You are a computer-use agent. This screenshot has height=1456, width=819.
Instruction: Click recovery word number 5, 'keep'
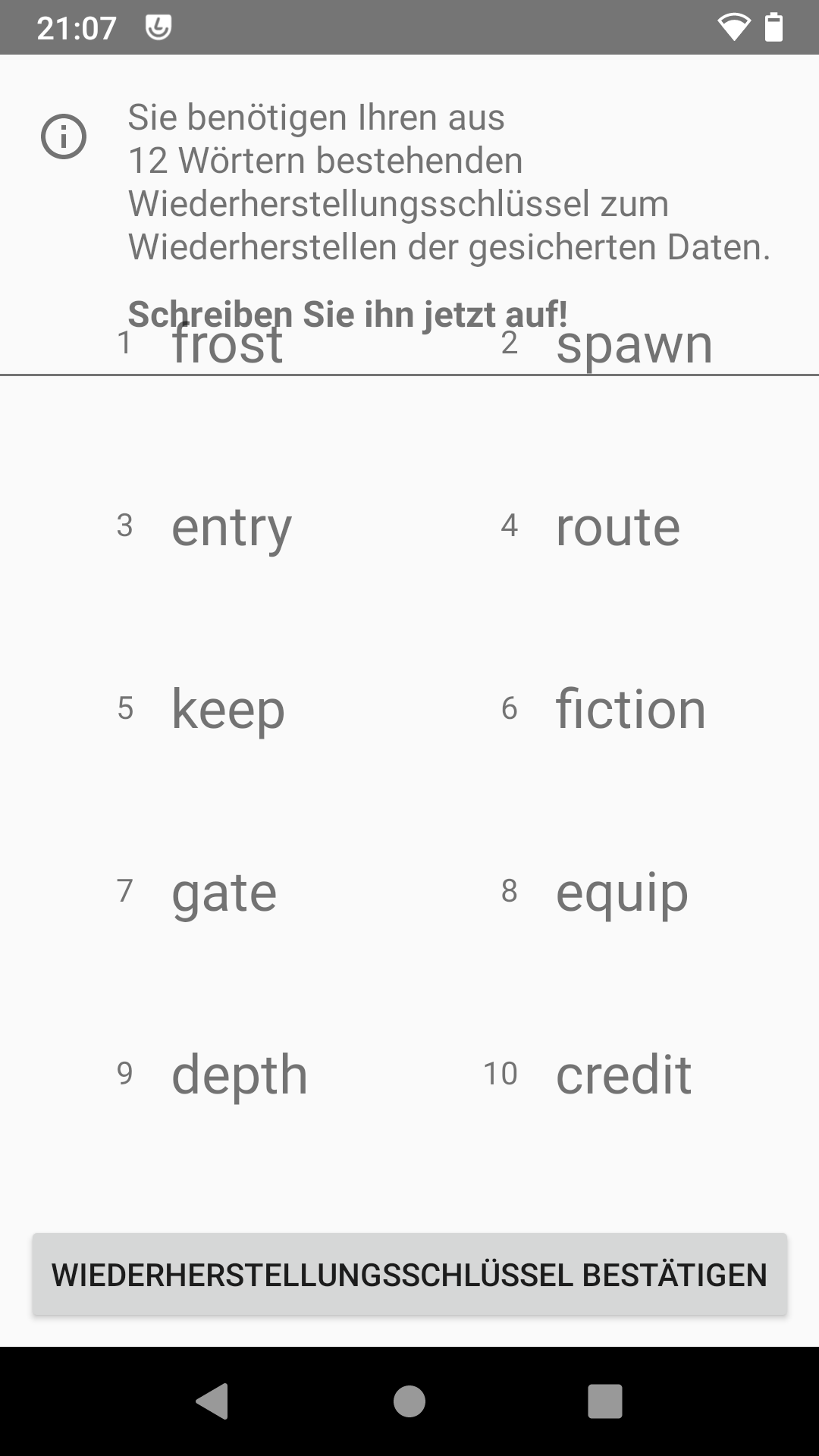[x=227, y=711]
